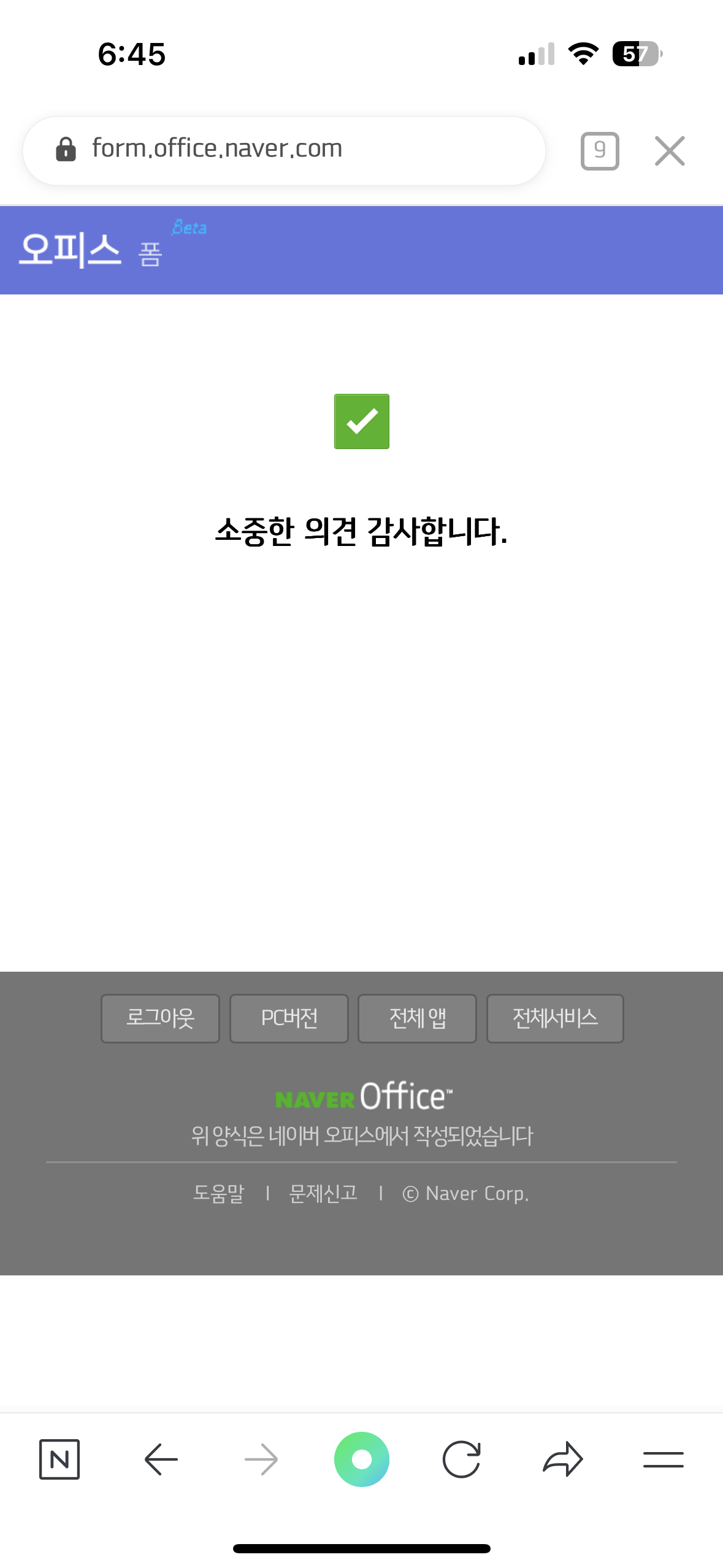Open the tab switcher showing 9 tabs
Image resolution: width=723 pixels, height=1568 pixels.
pos(600,150)
